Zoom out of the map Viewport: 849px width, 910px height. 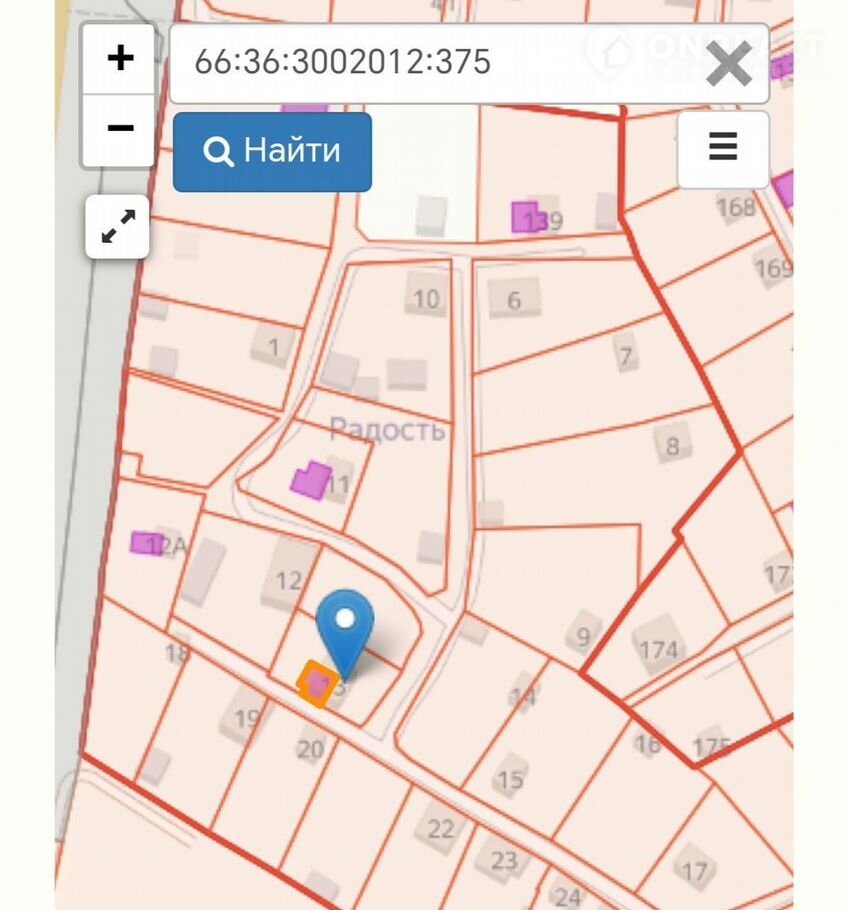(119, 129)
